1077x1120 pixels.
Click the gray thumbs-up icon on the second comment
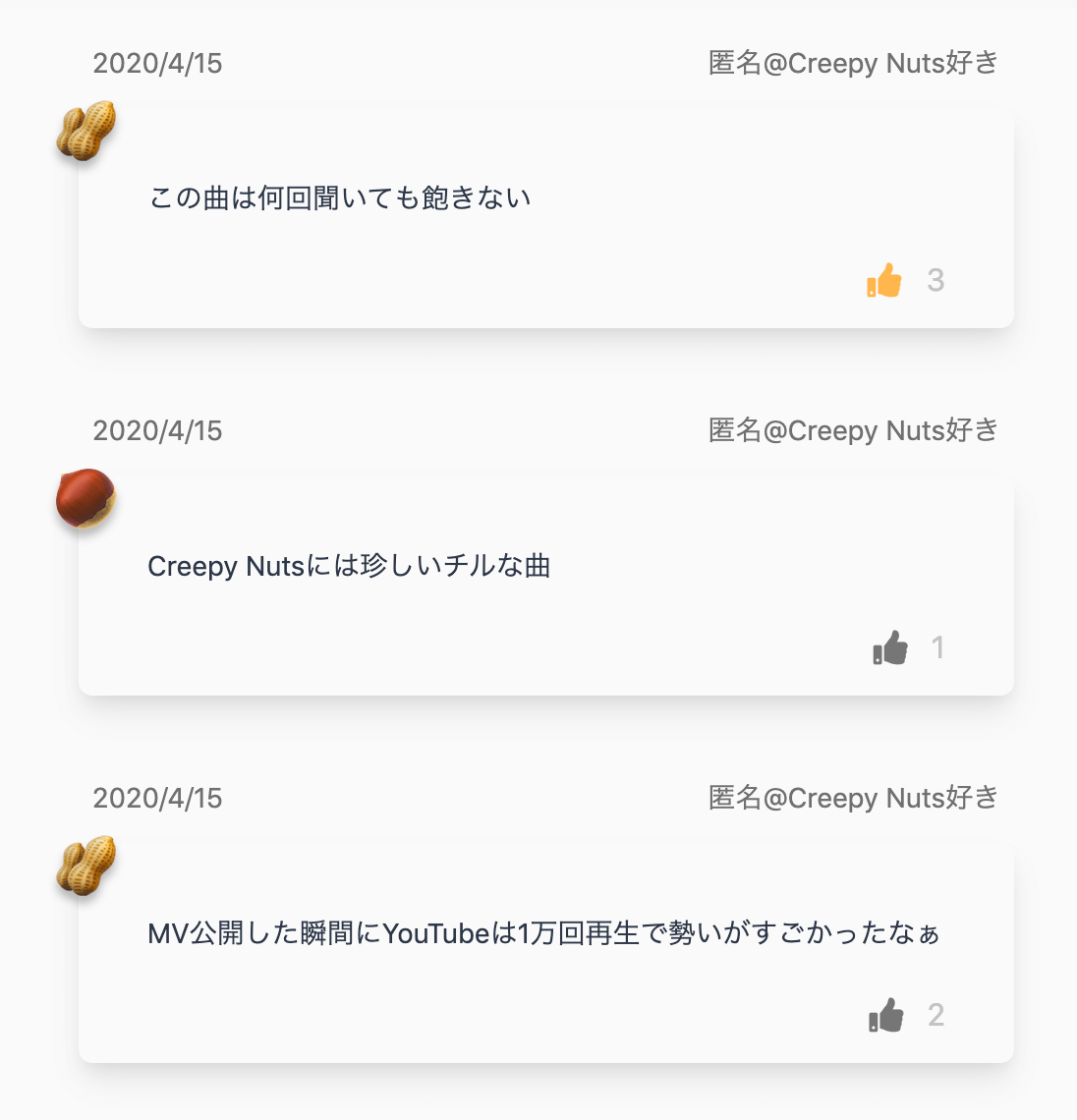(889, 647)
